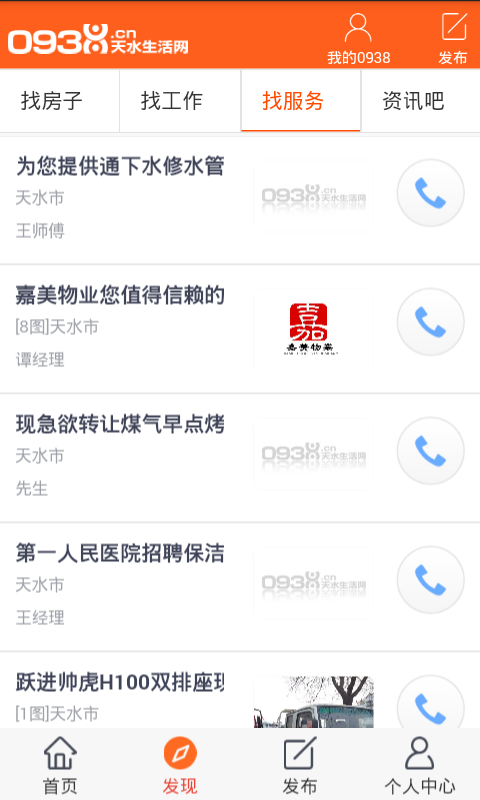Open 个人中心 in bottom navigation
This screenshot has height=800, width=480.
(420, 765)
